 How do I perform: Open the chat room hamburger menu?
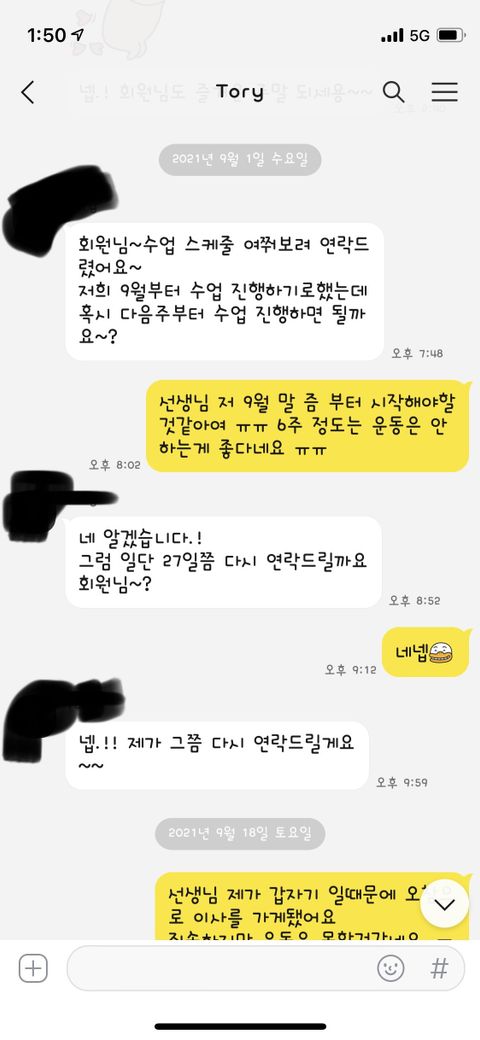point(444,92)
